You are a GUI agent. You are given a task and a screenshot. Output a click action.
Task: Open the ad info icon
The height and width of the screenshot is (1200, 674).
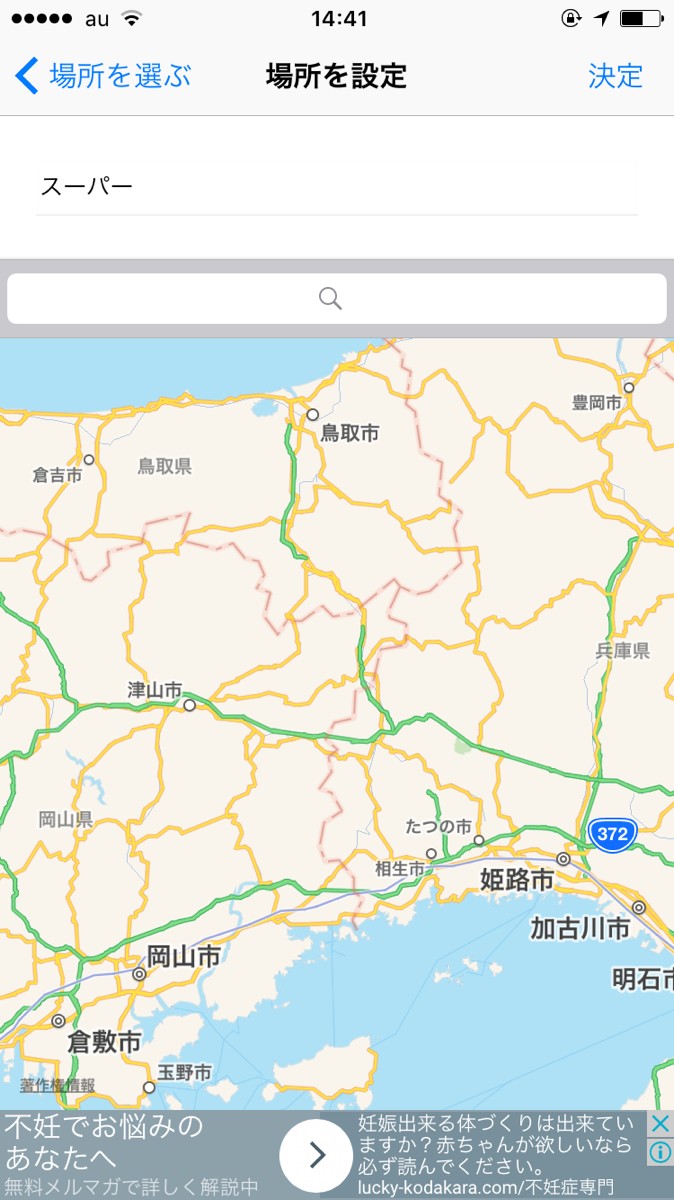click(660, 1153)
